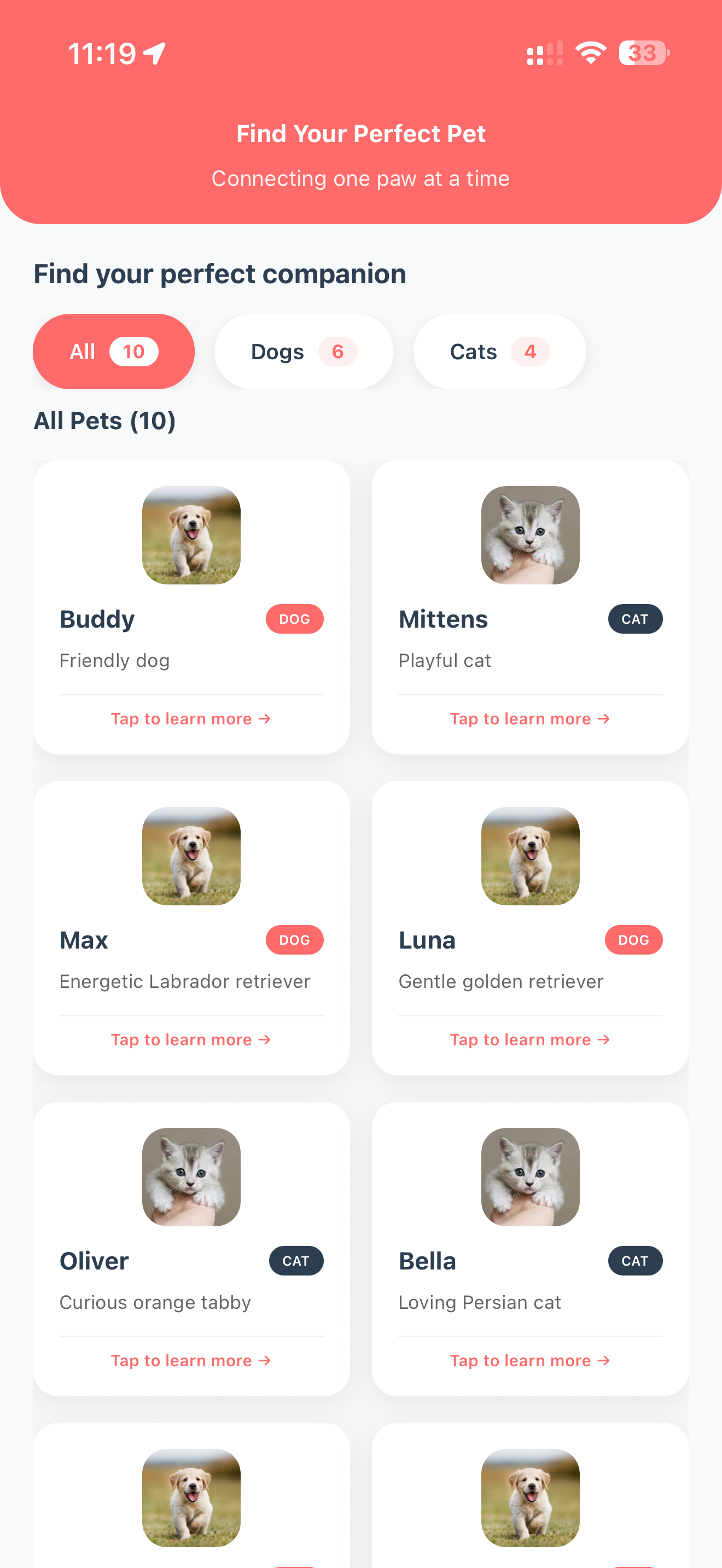View details for Max
This screenshot has width=722, height=1568.
point(191,928)
